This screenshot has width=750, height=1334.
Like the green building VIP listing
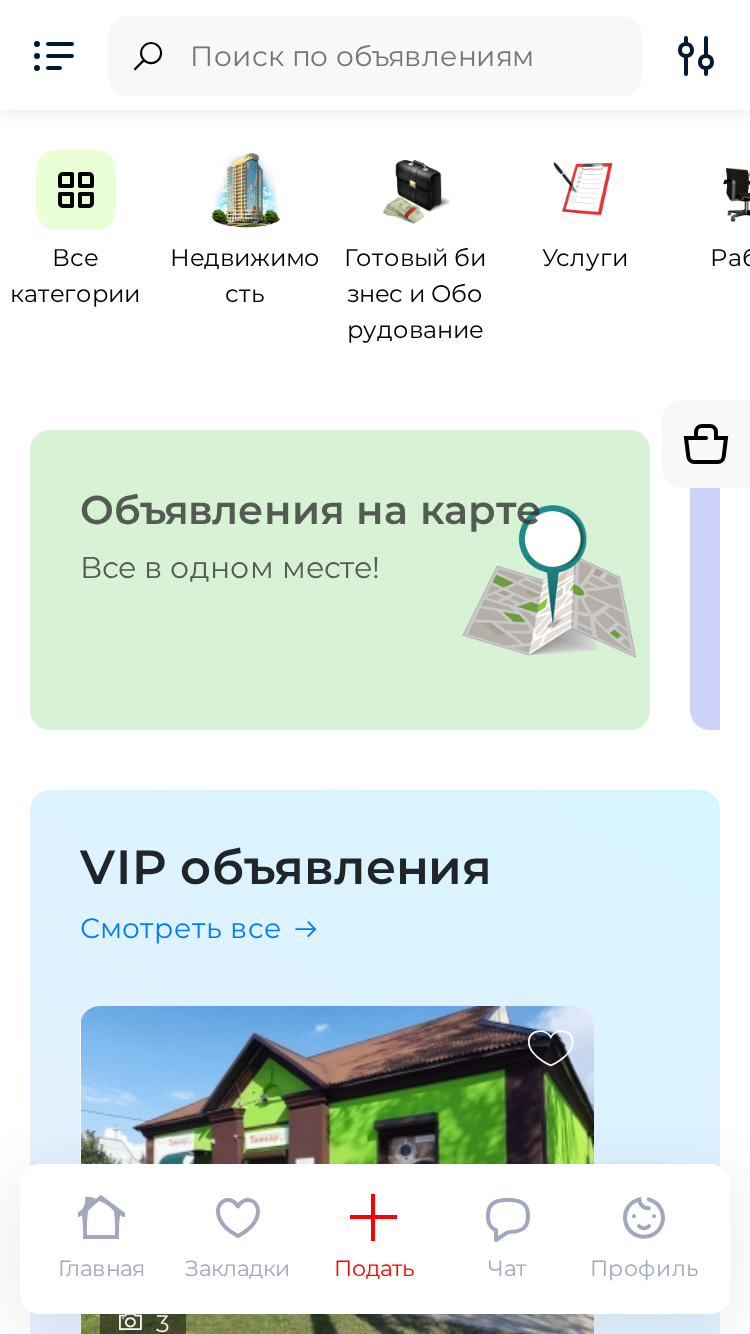(x=550, y=1048)
